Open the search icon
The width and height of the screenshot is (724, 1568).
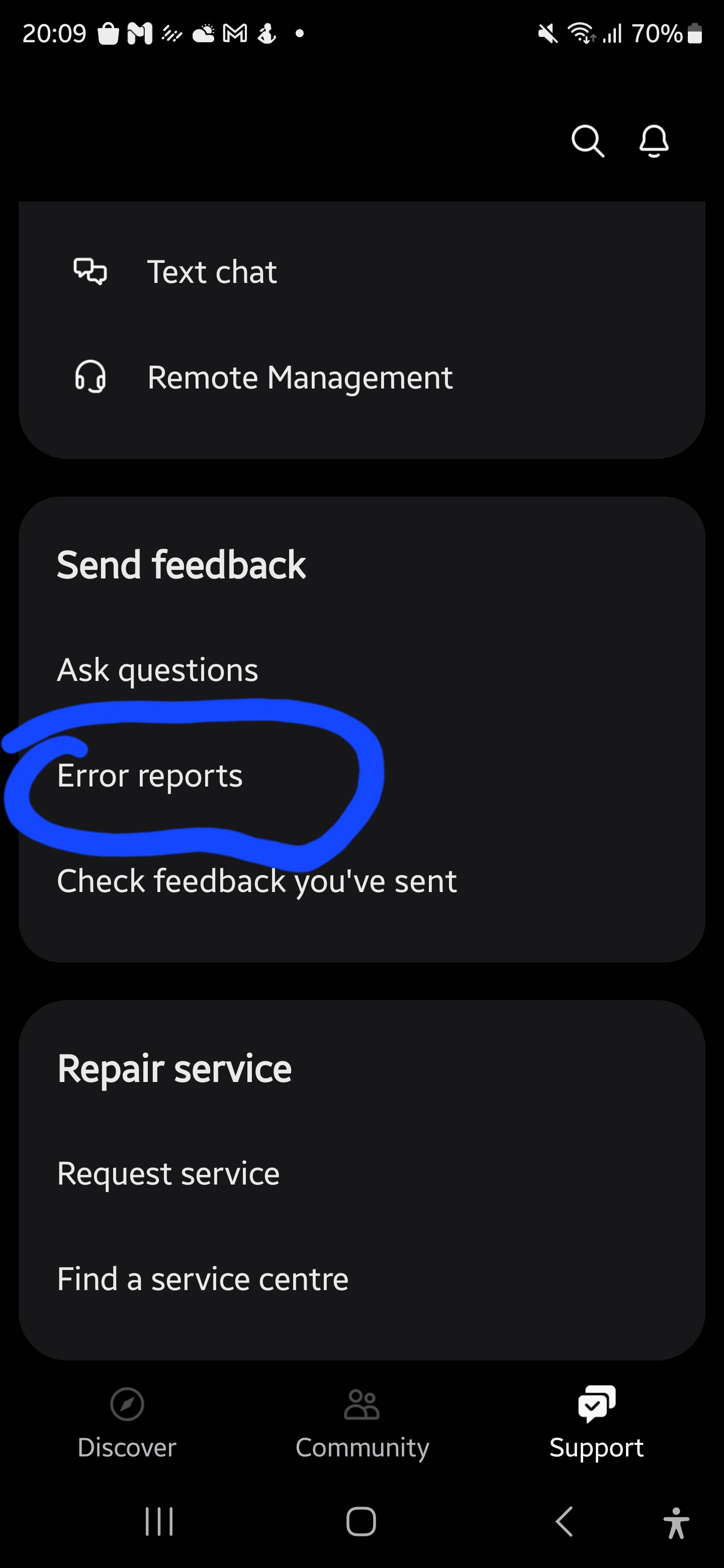(587, 141)
